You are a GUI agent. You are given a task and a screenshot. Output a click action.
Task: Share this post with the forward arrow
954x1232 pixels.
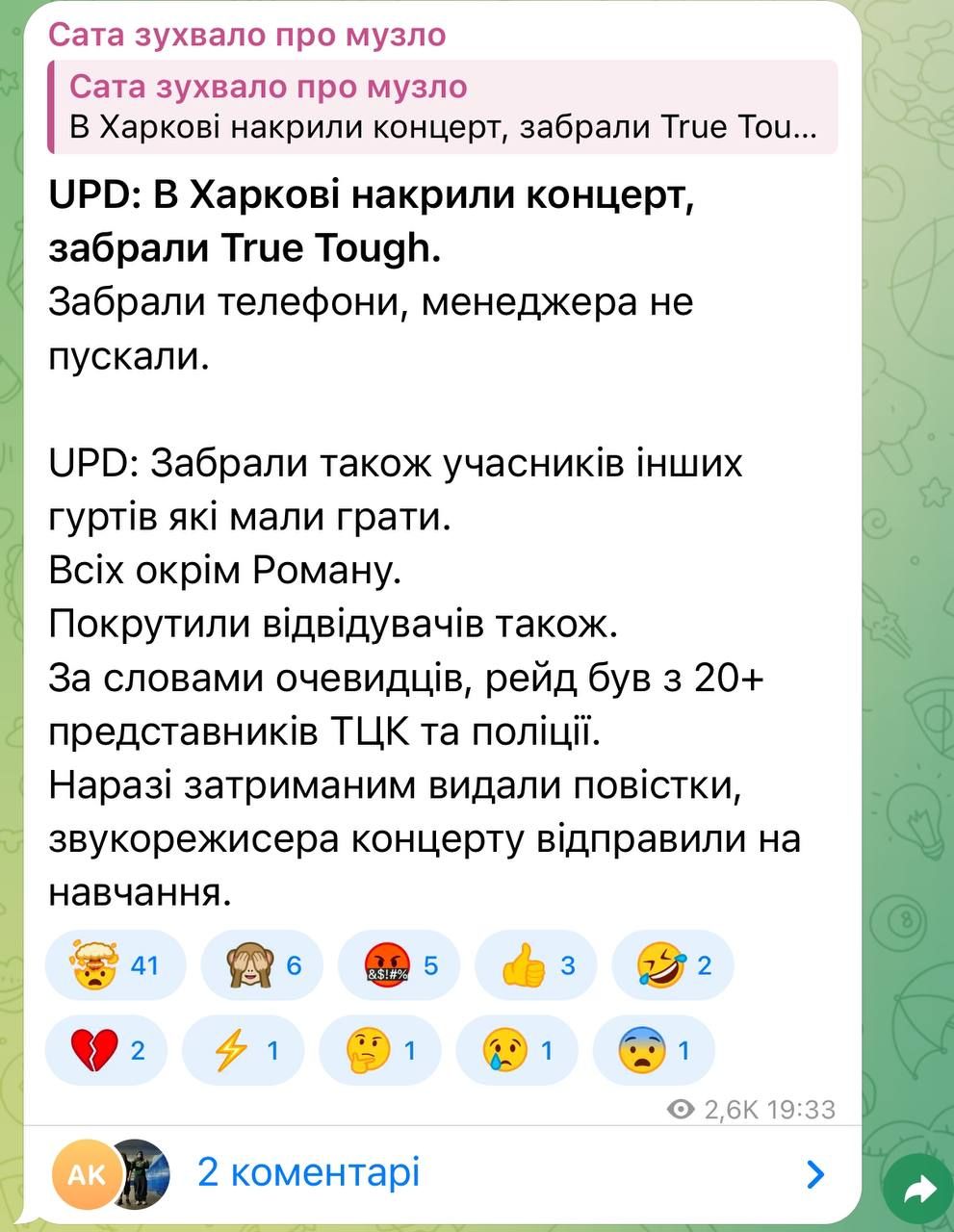[919, 1192]
